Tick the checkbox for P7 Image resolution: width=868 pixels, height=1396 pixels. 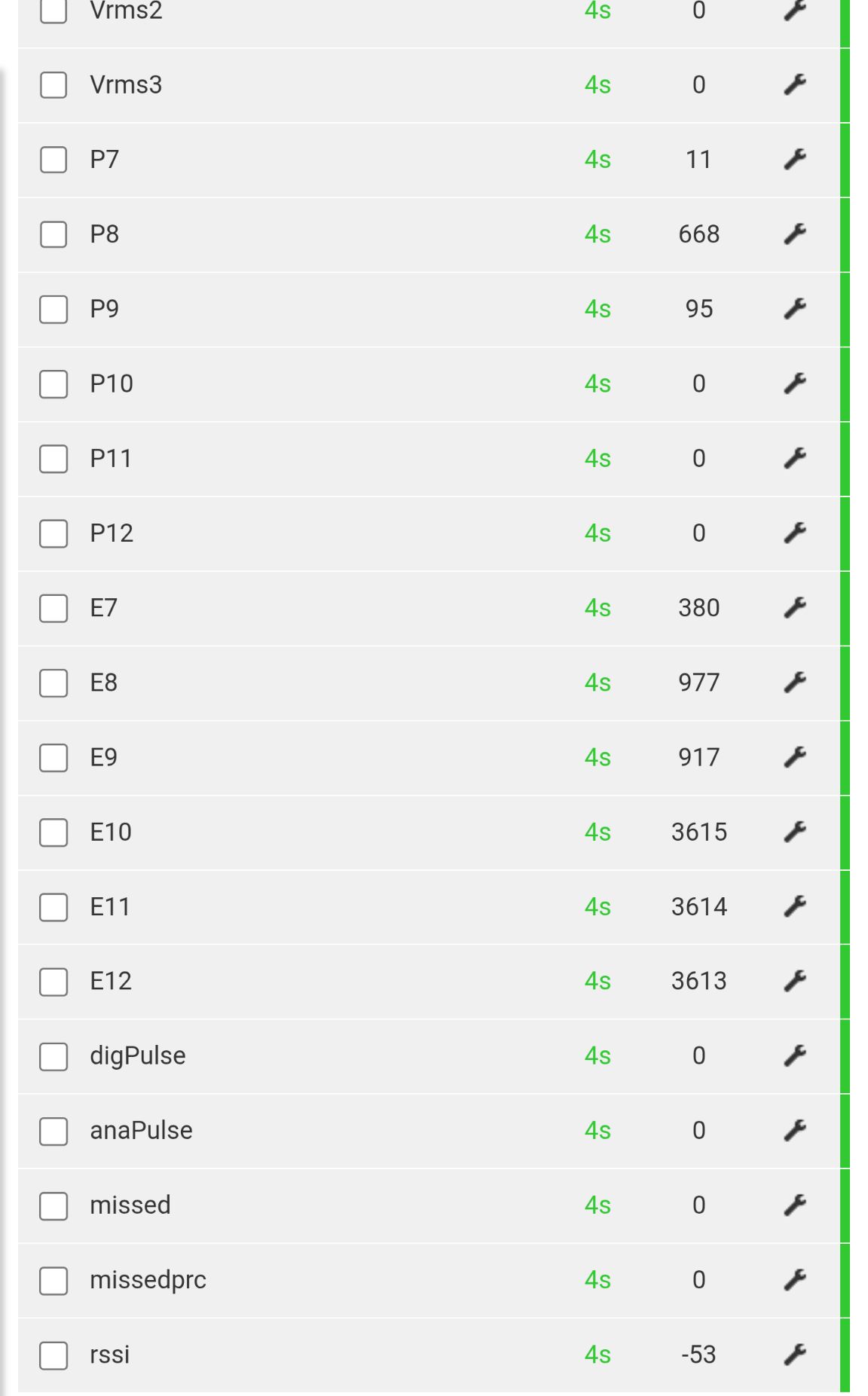pos(53,160)
